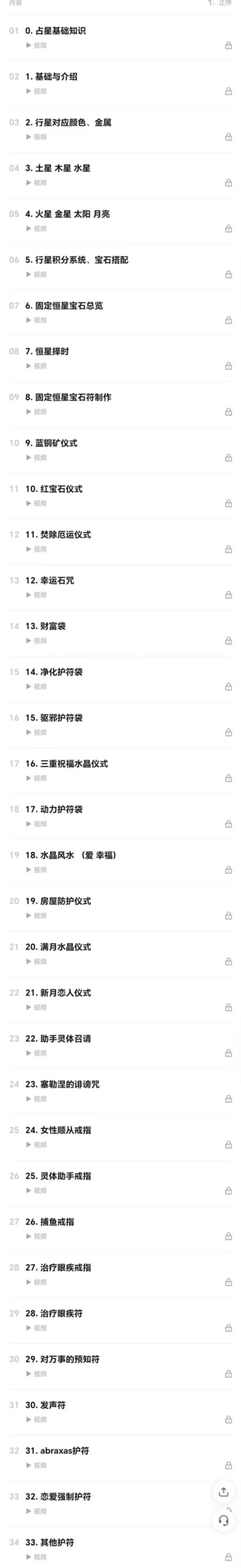Open lesson 16. 三重祝福水晶仪式
This screenshot has width=241, height=1568.
[66, 763]
